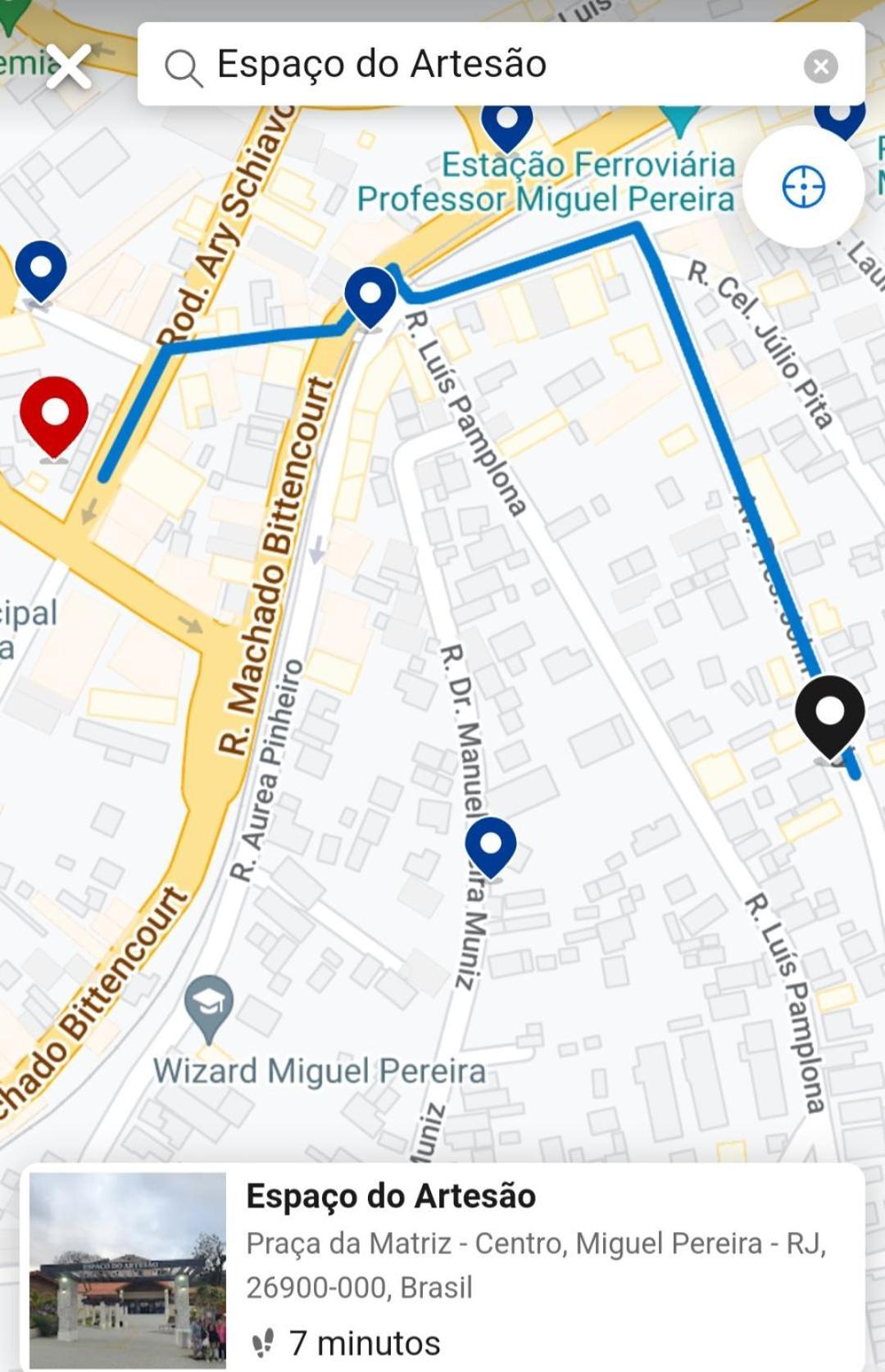Image resolution: width=885 pixels, height=1372 pixels.
Task: Clear the search text
Action: 820,66
